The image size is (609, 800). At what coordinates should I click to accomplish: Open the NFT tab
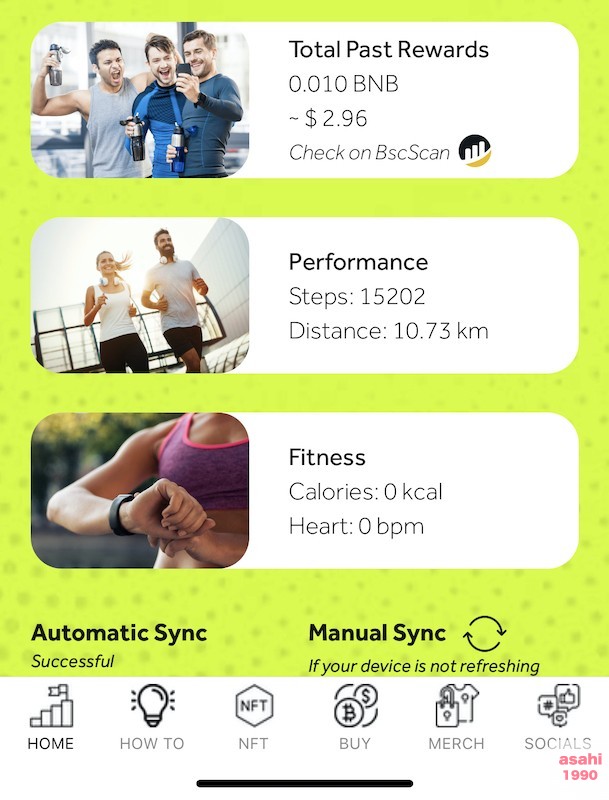pyautogui.click(x=253, y=717)
